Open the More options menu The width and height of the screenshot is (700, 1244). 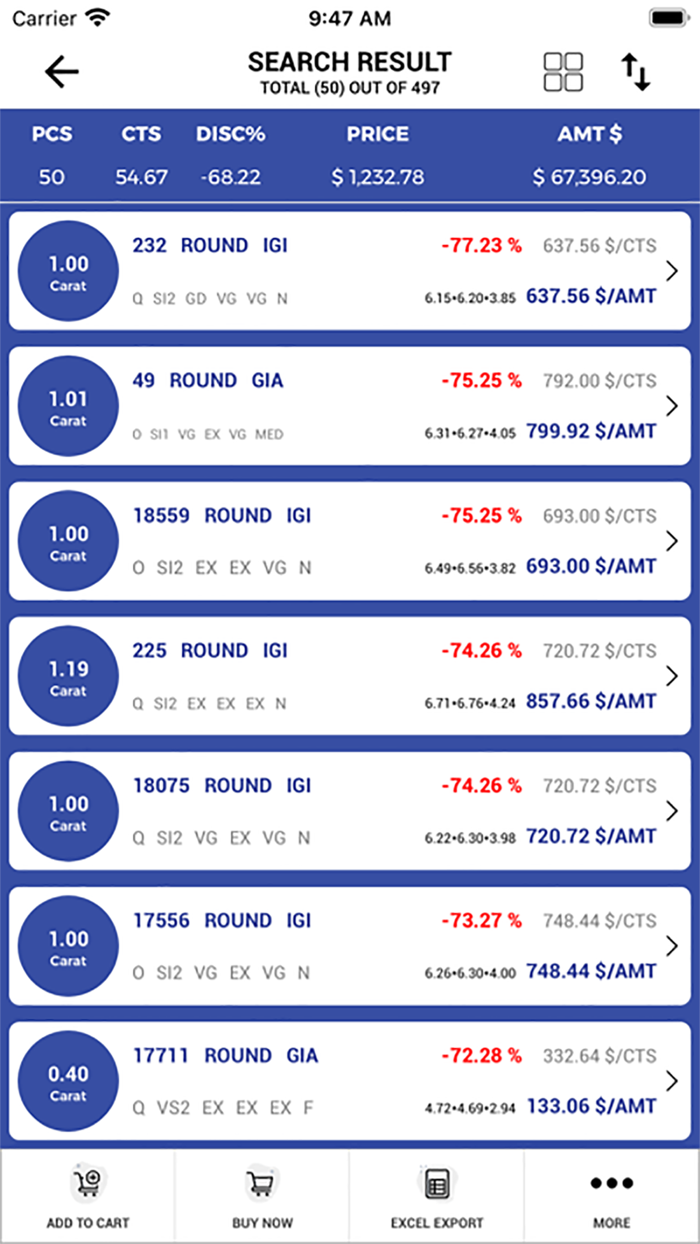(612, 1198)
